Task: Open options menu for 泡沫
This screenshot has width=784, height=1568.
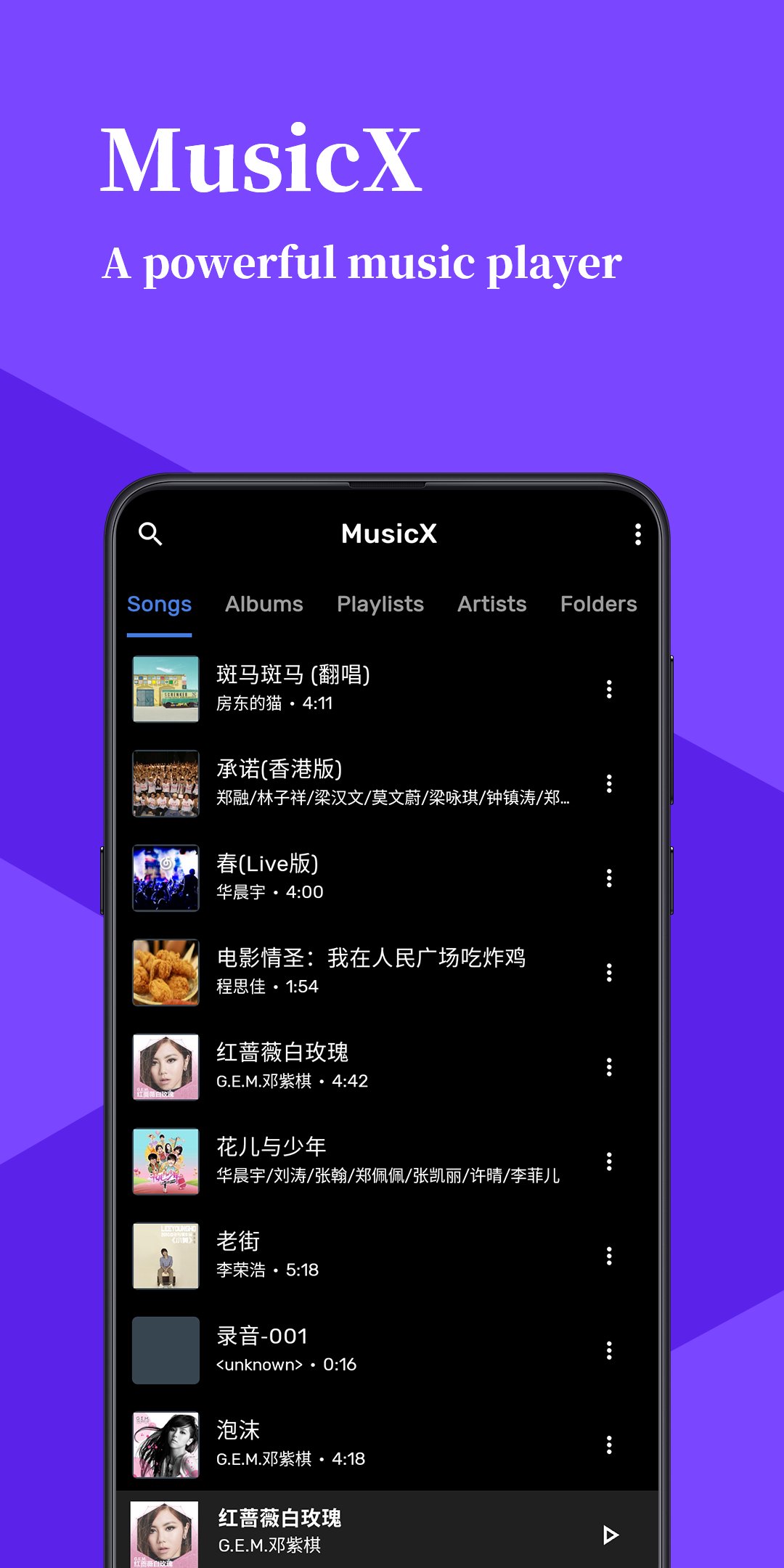Action: (609, 1446)
